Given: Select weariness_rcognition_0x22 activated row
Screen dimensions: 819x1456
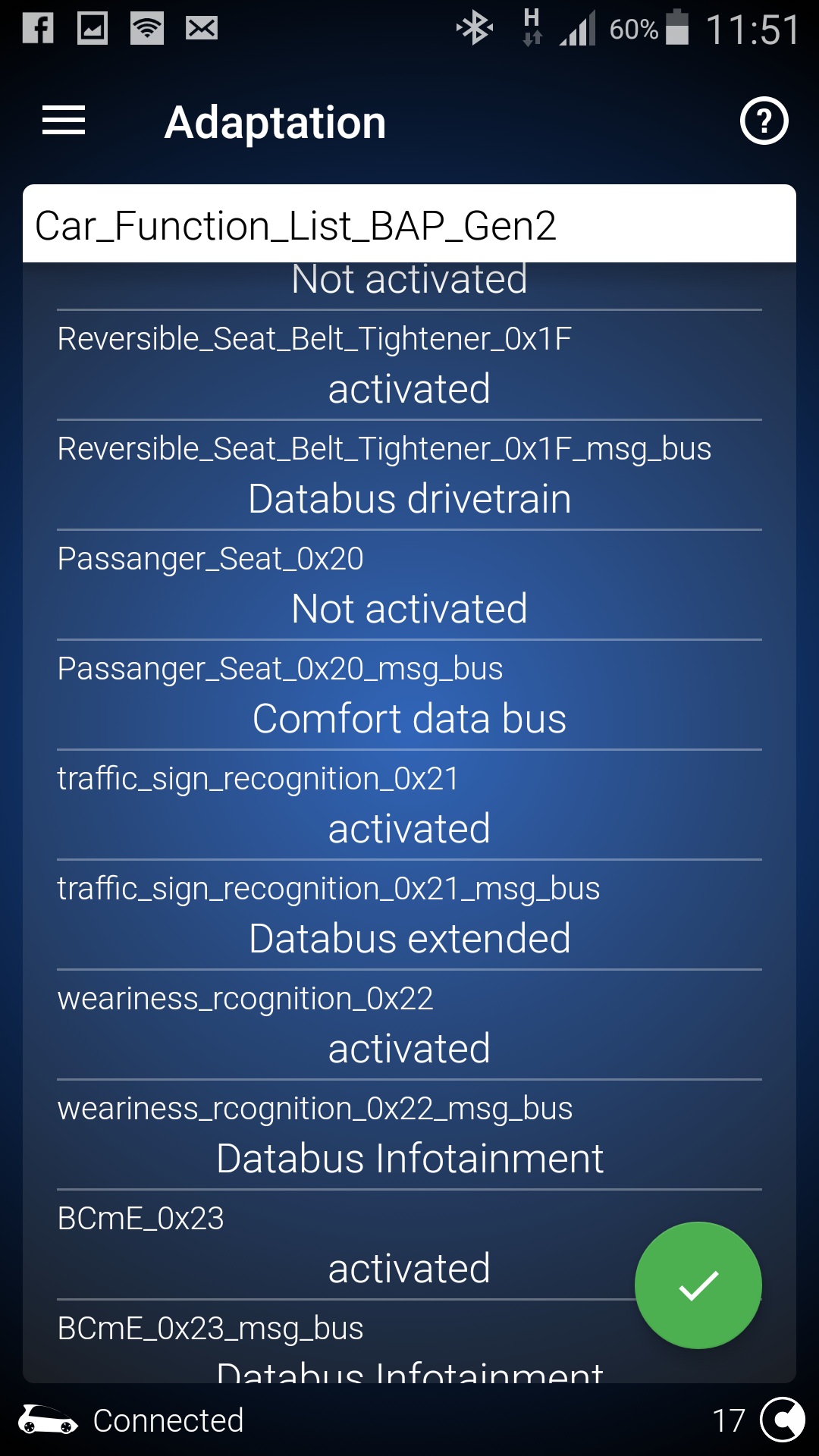Looking at the screenshot, I should pos(409,1025).
